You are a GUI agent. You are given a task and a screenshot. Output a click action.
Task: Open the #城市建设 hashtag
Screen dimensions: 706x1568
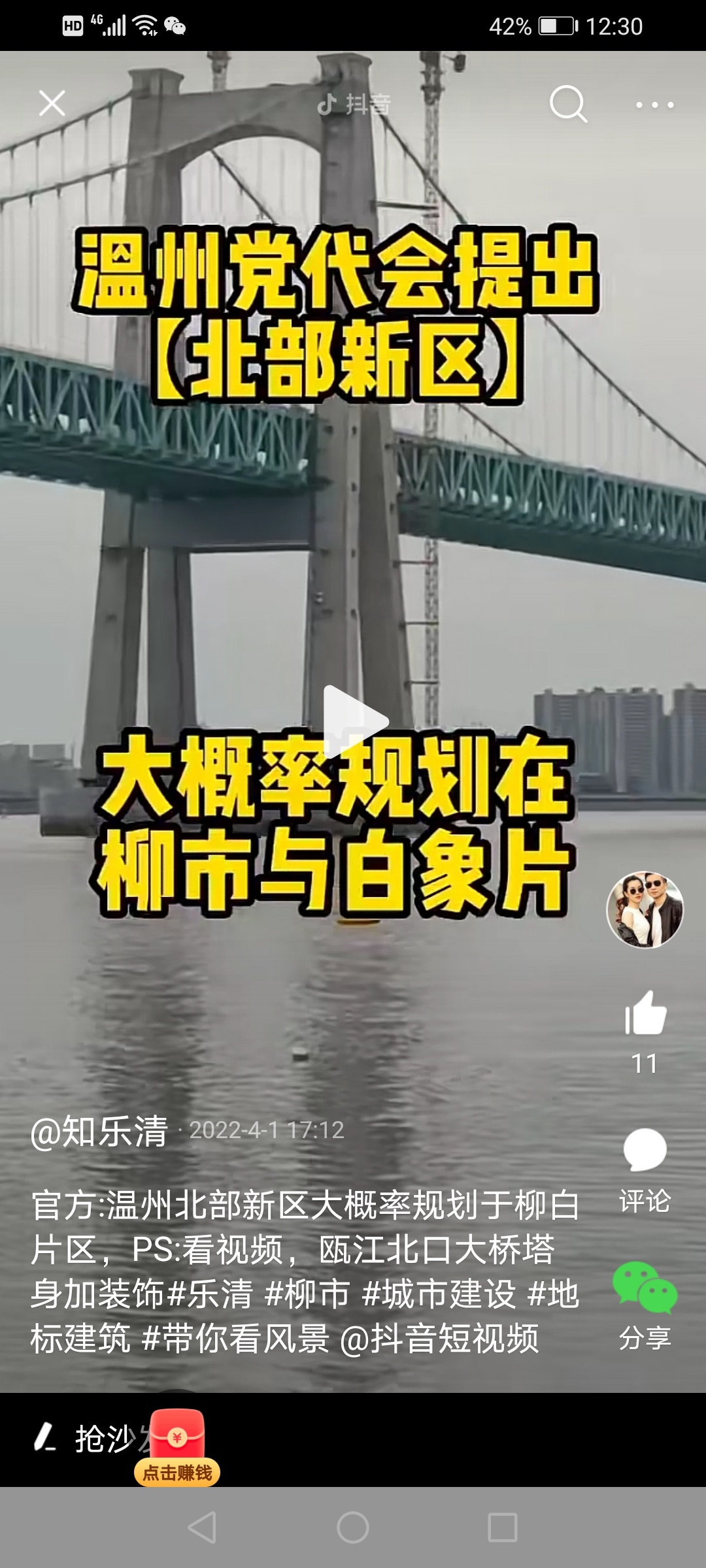(x=439, y=1294)
